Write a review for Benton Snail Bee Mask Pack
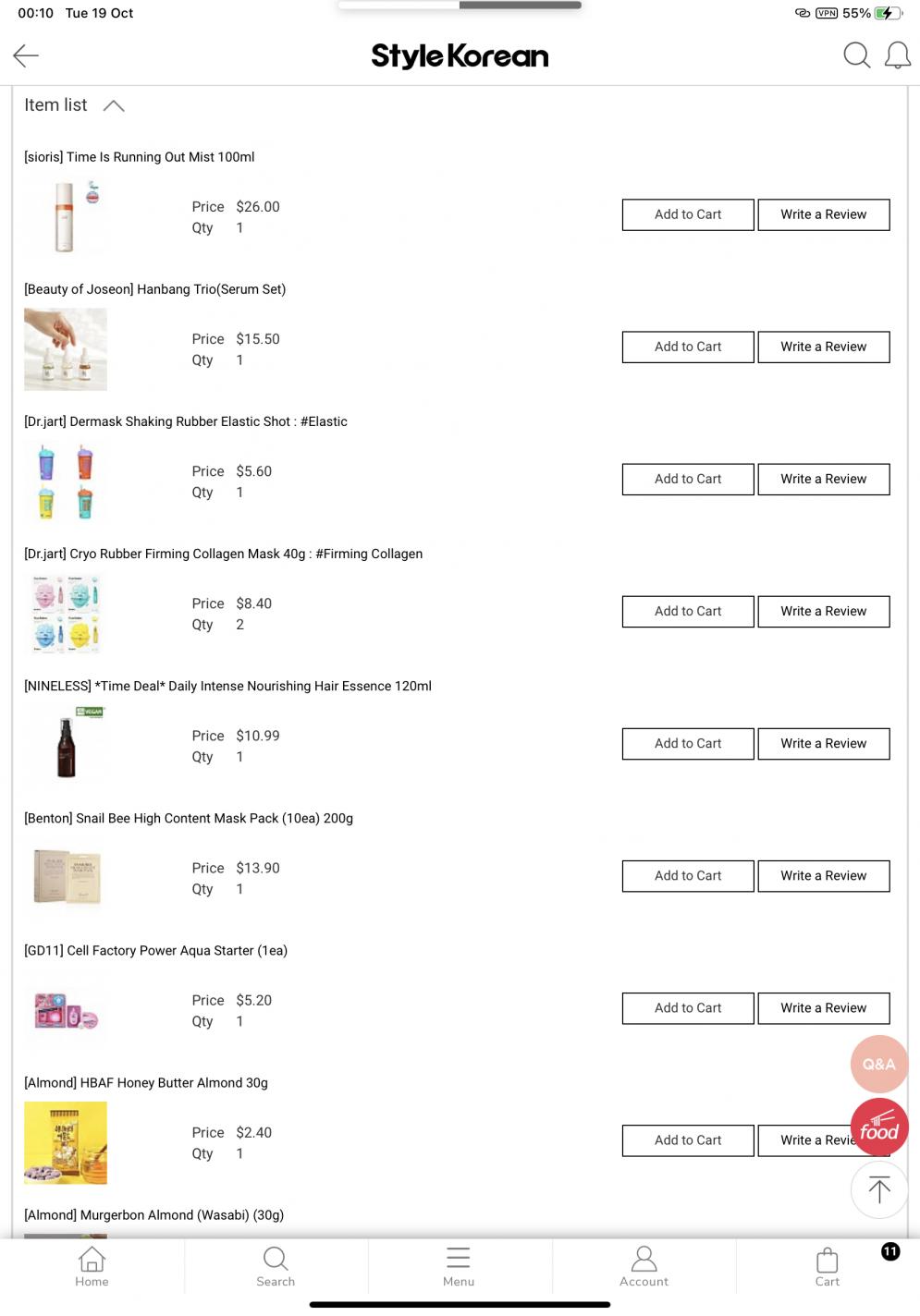920x1316 pixels. click(x=823, y=875)
